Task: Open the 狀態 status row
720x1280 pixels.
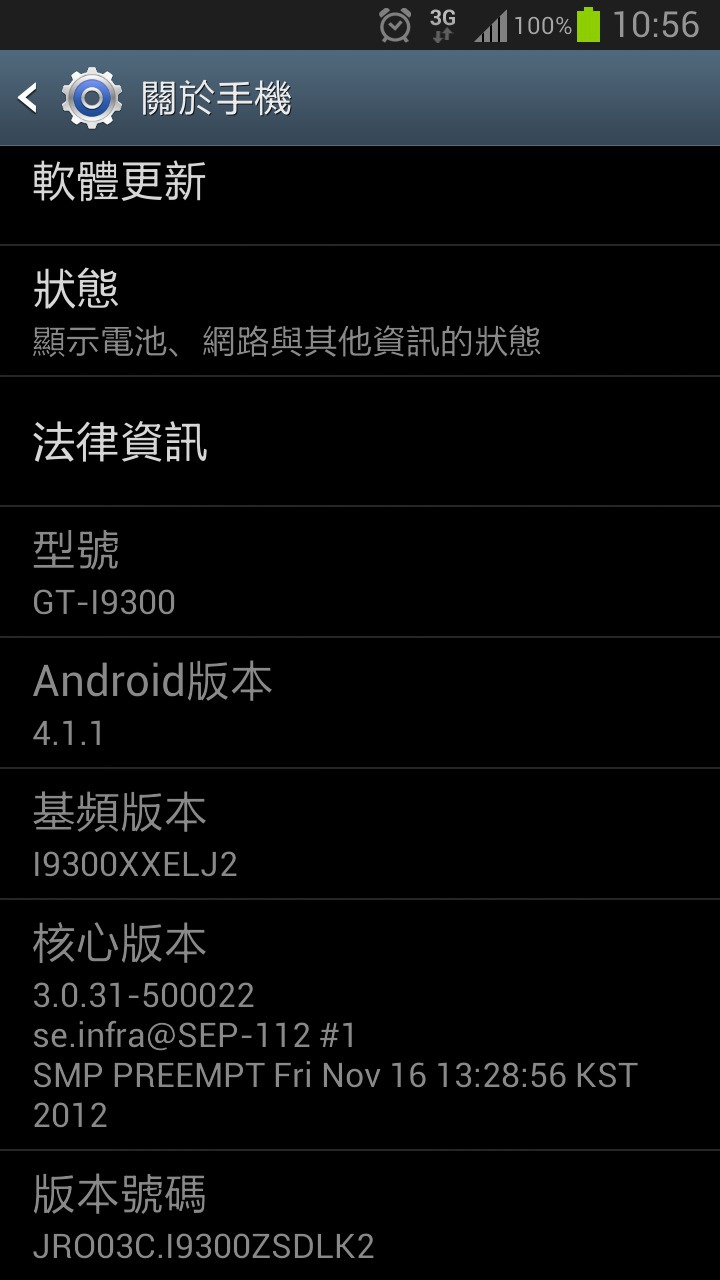Action: point(360,311)
